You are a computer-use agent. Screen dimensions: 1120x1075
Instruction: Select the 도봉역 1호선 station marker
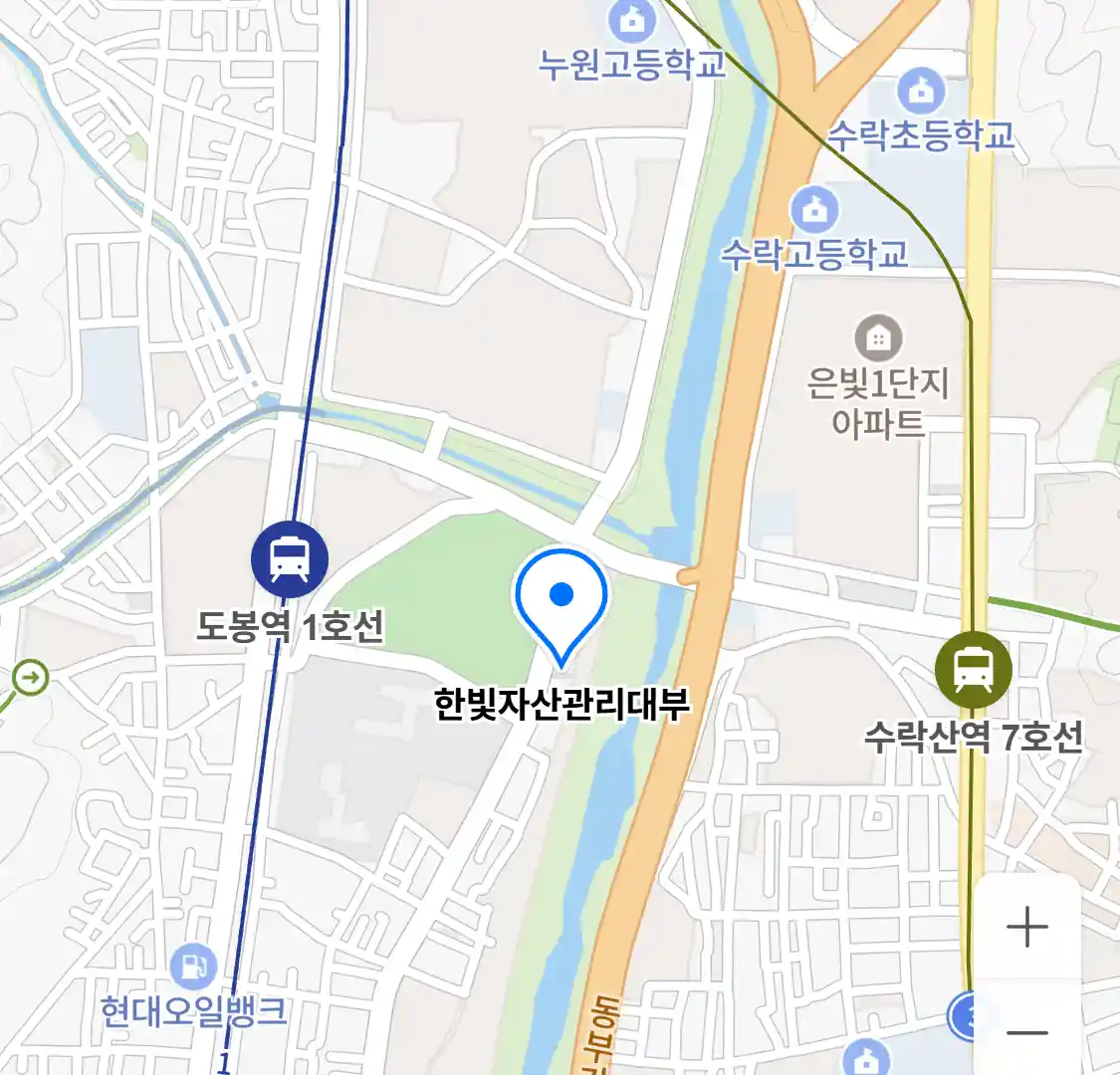[x=290, y=559]
